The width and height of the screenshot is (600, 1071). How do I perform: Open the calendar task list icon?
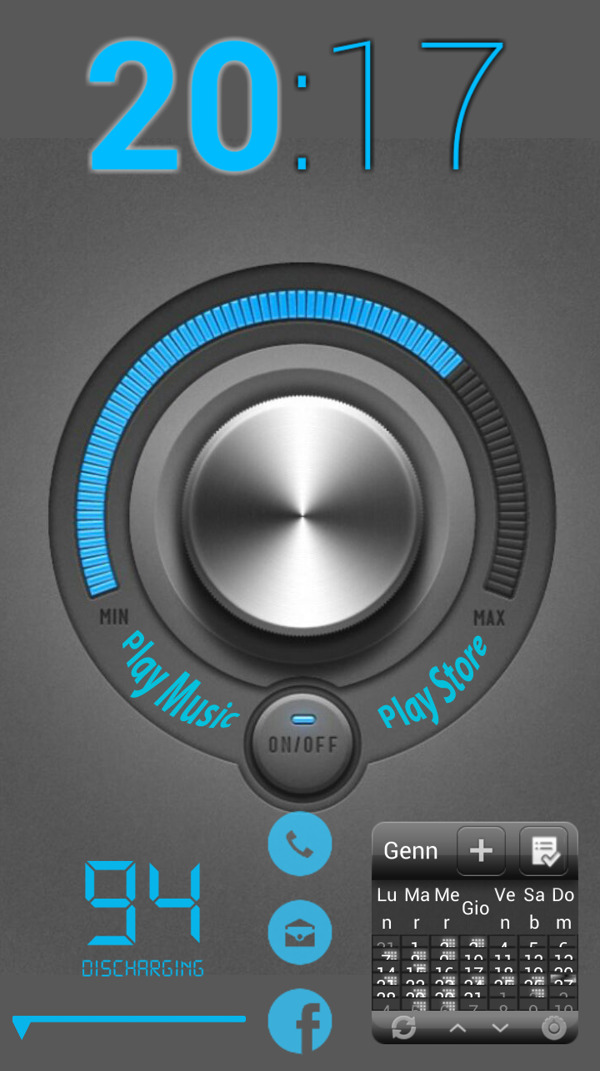[544, 851]
